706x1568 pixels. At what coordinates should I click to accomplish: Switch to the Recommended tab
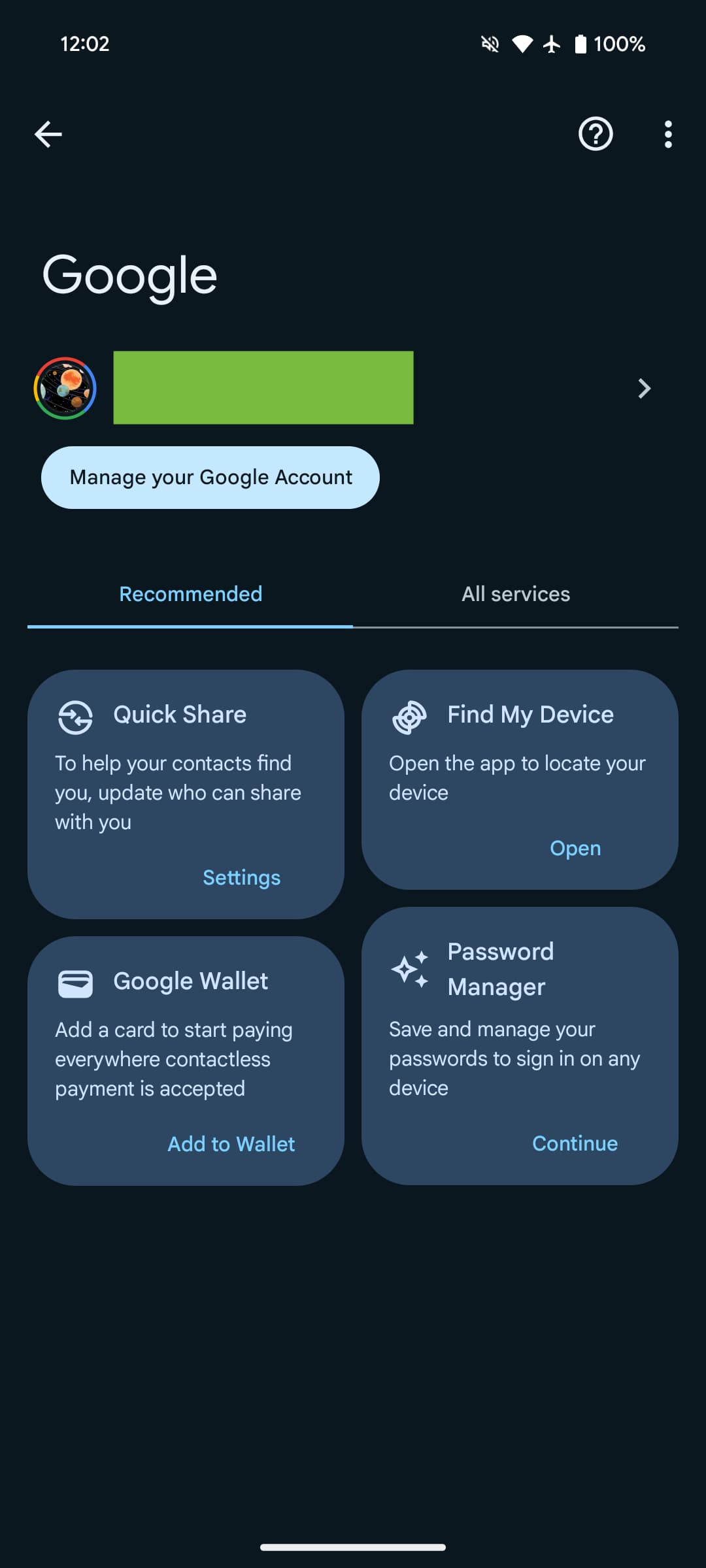pyautogui.click(x=190, y=594)
